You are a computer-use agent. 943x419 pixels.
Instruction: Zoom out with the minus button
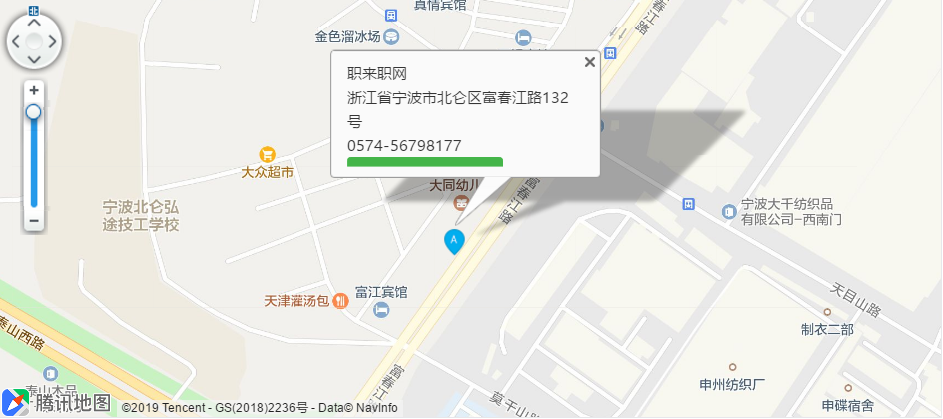coord(34,220)
